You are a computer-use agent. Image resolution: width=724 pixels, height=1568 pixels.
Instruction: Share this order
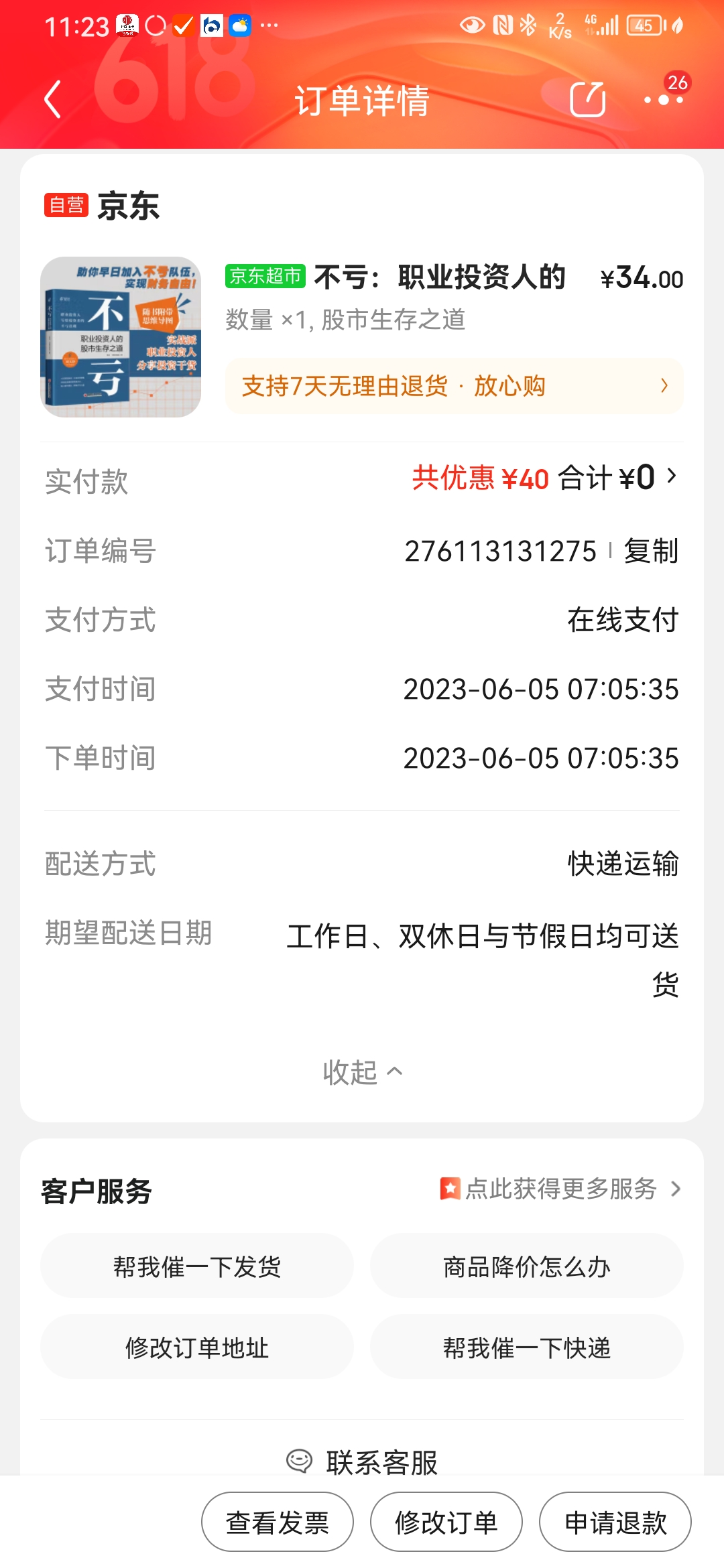point(587,100)
